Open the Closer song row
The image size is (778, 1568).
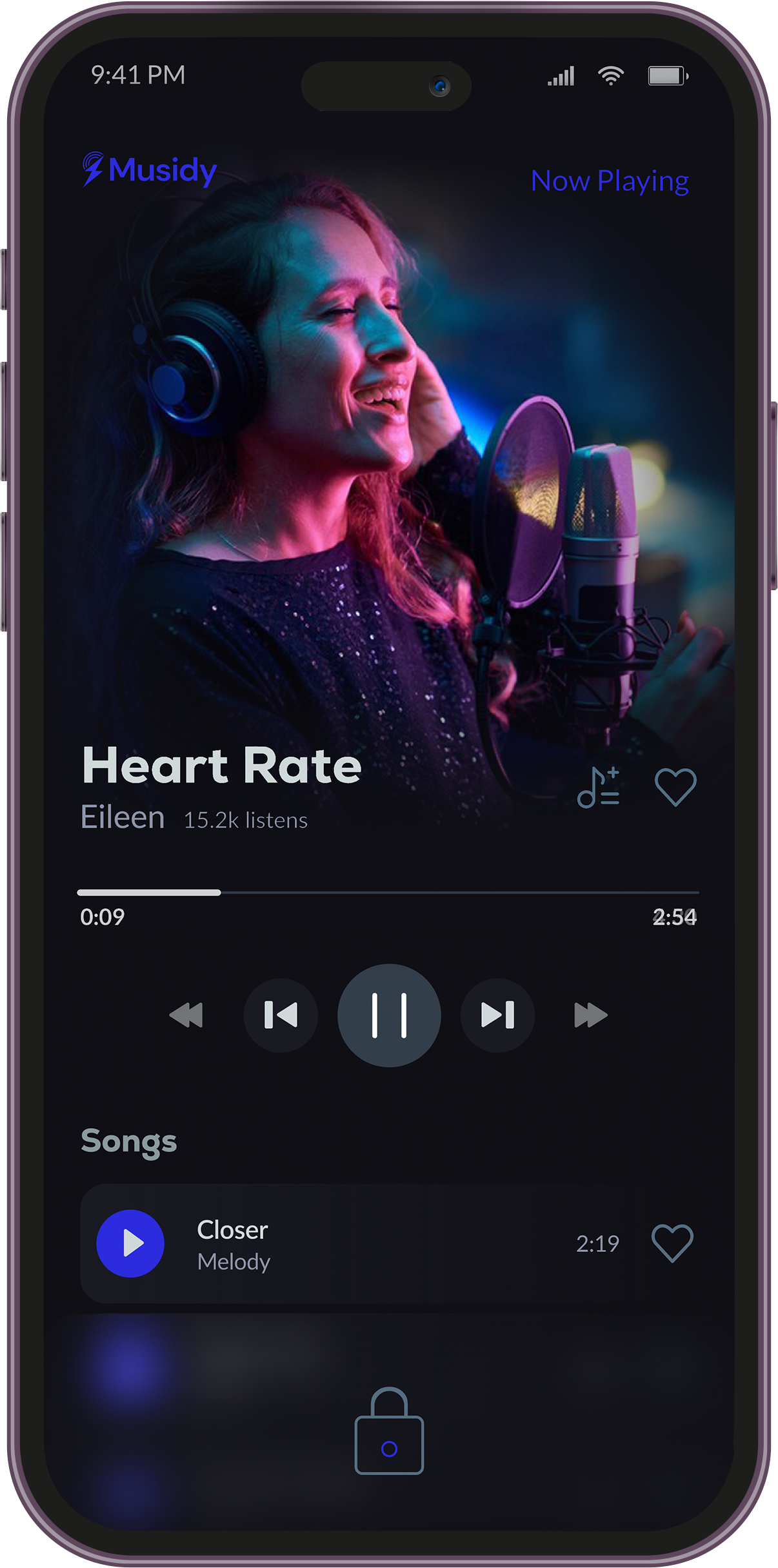(x=387, y=1243)
